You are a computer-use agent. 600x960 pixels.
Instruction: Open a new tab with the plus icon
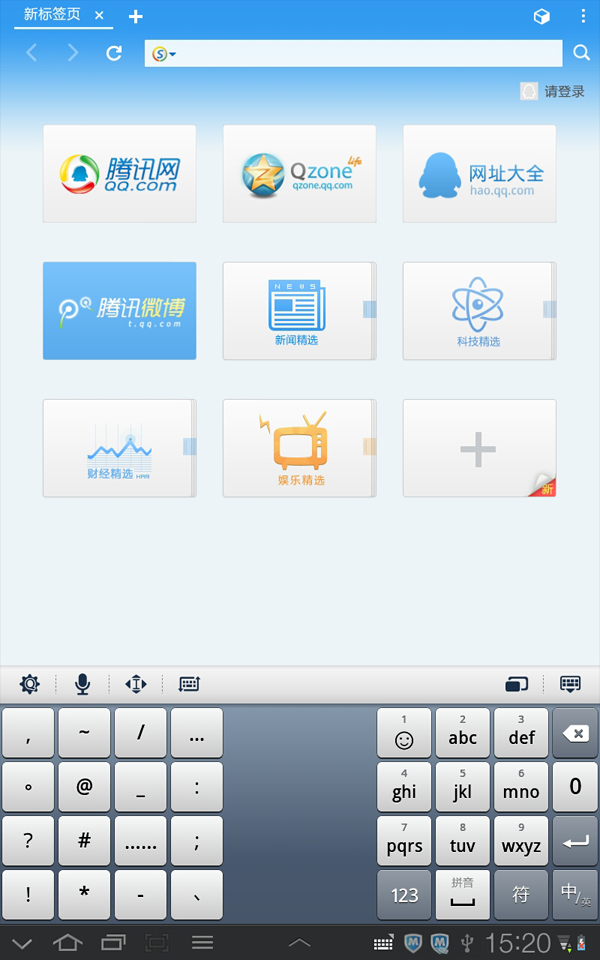135,17
